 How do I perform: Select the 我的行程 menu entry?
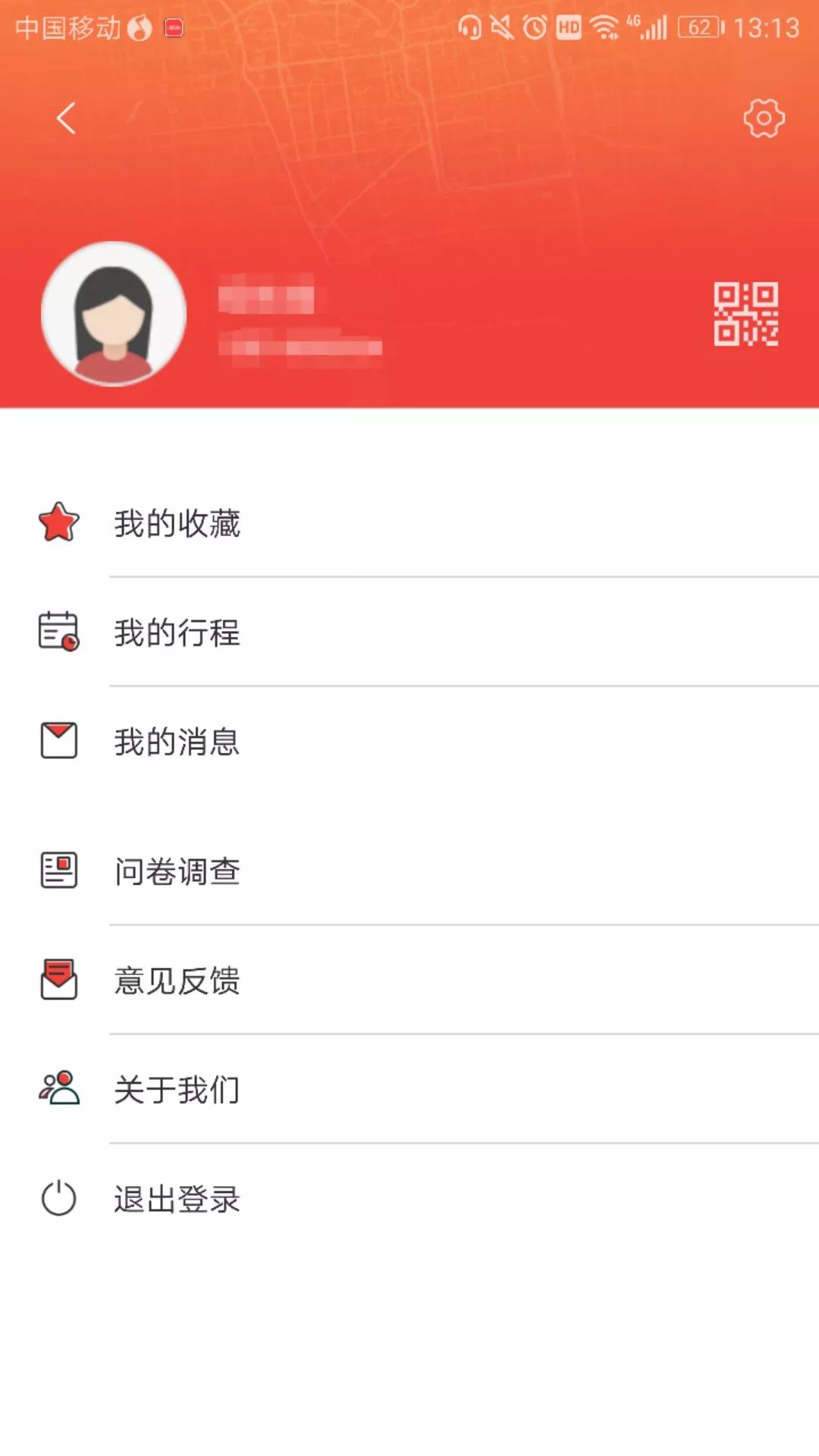click(x=176, y=635)
